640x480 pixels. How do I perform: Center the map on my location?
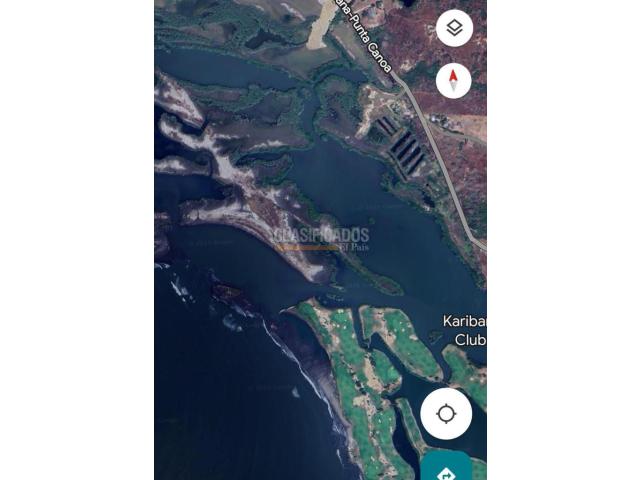(x=446, y=414)
